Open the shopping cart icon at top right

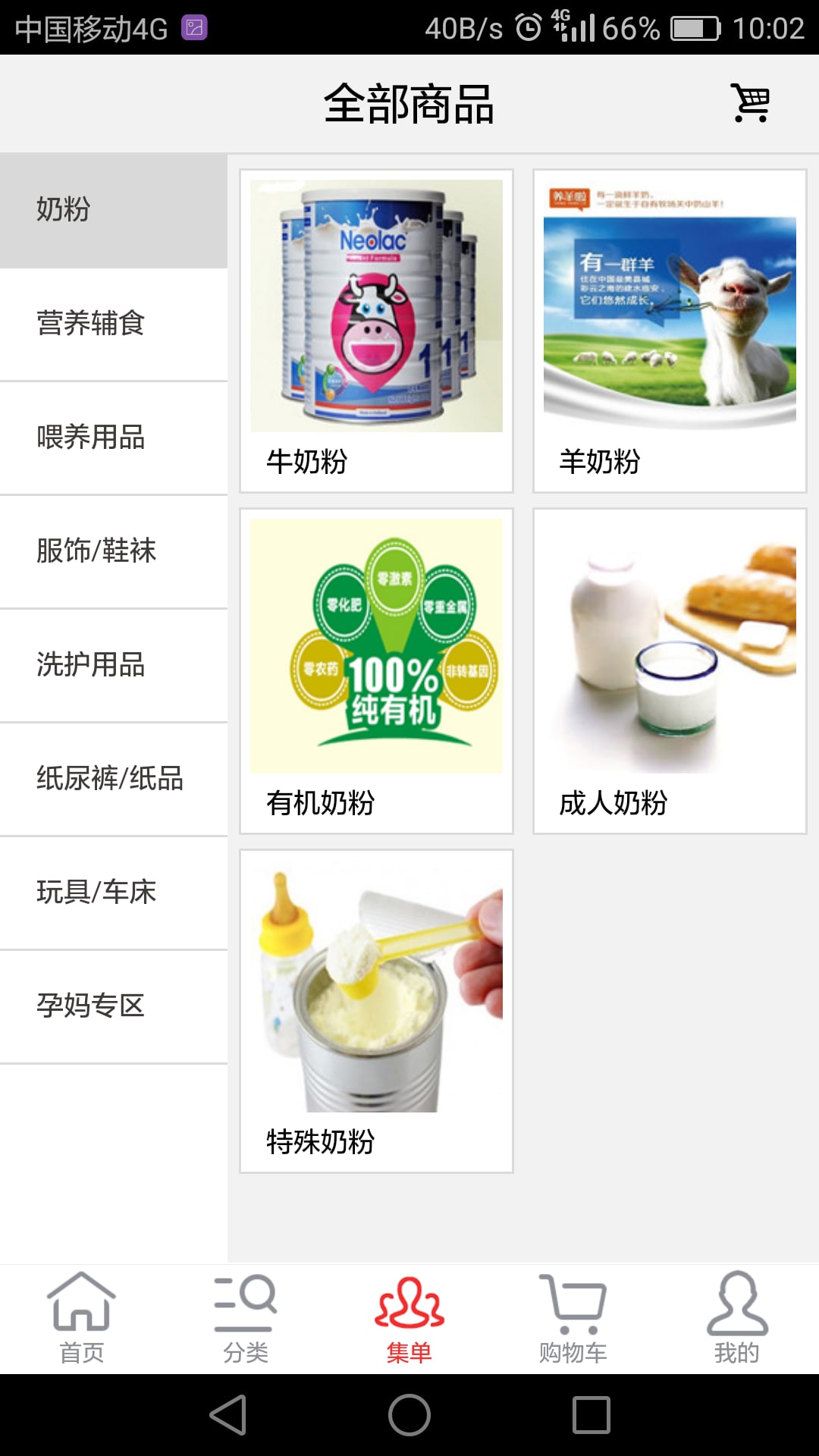(749, 105)
